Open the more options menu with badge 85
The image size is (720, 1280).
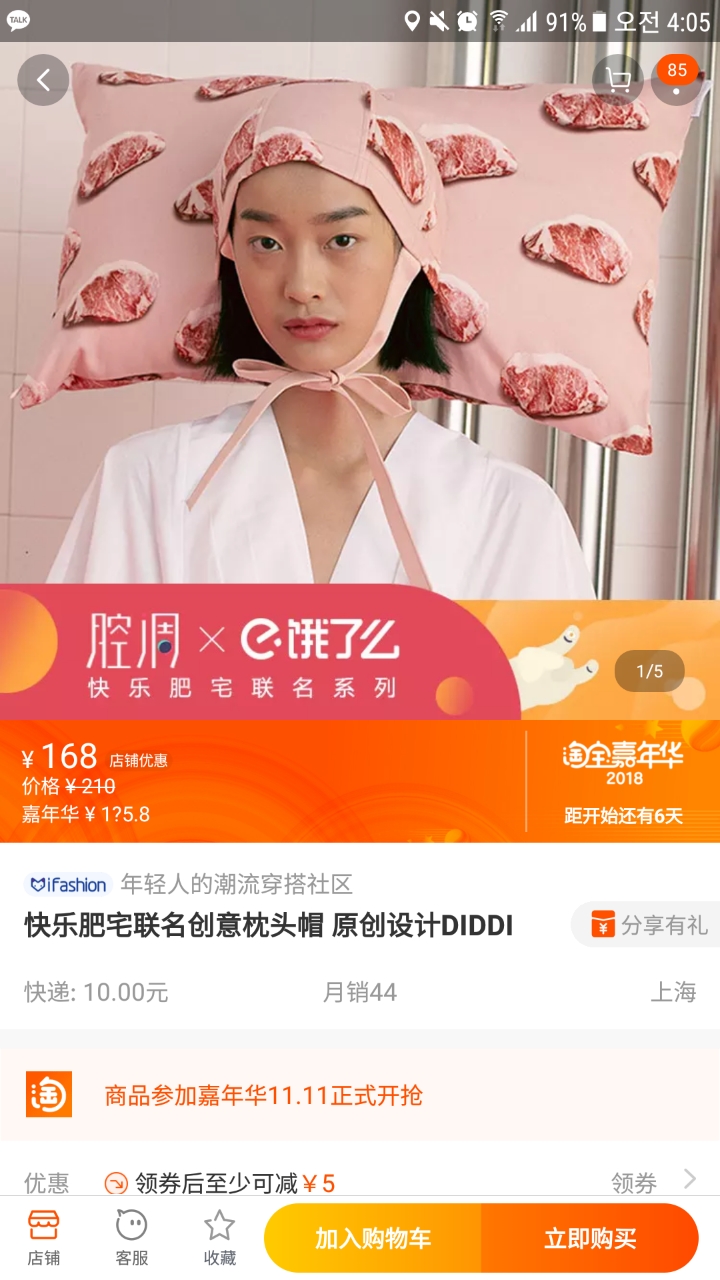[x=677, y=80]
